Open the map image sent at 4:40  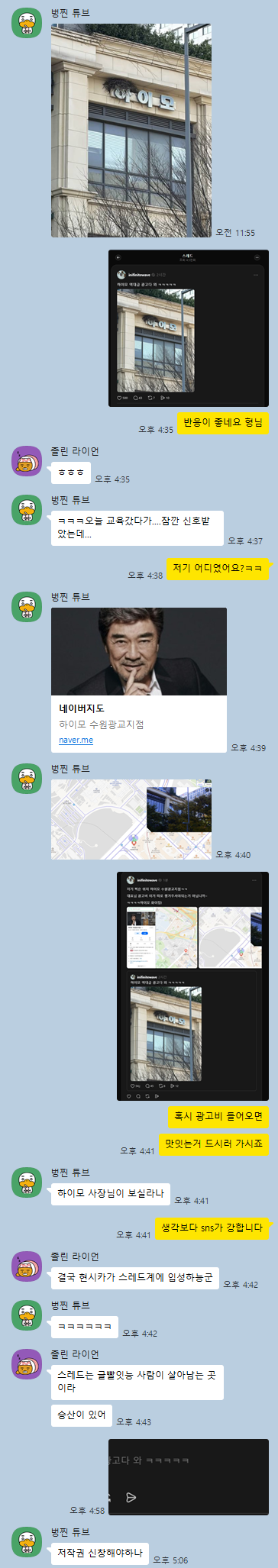pyautogui.click(x=131, y=819)
